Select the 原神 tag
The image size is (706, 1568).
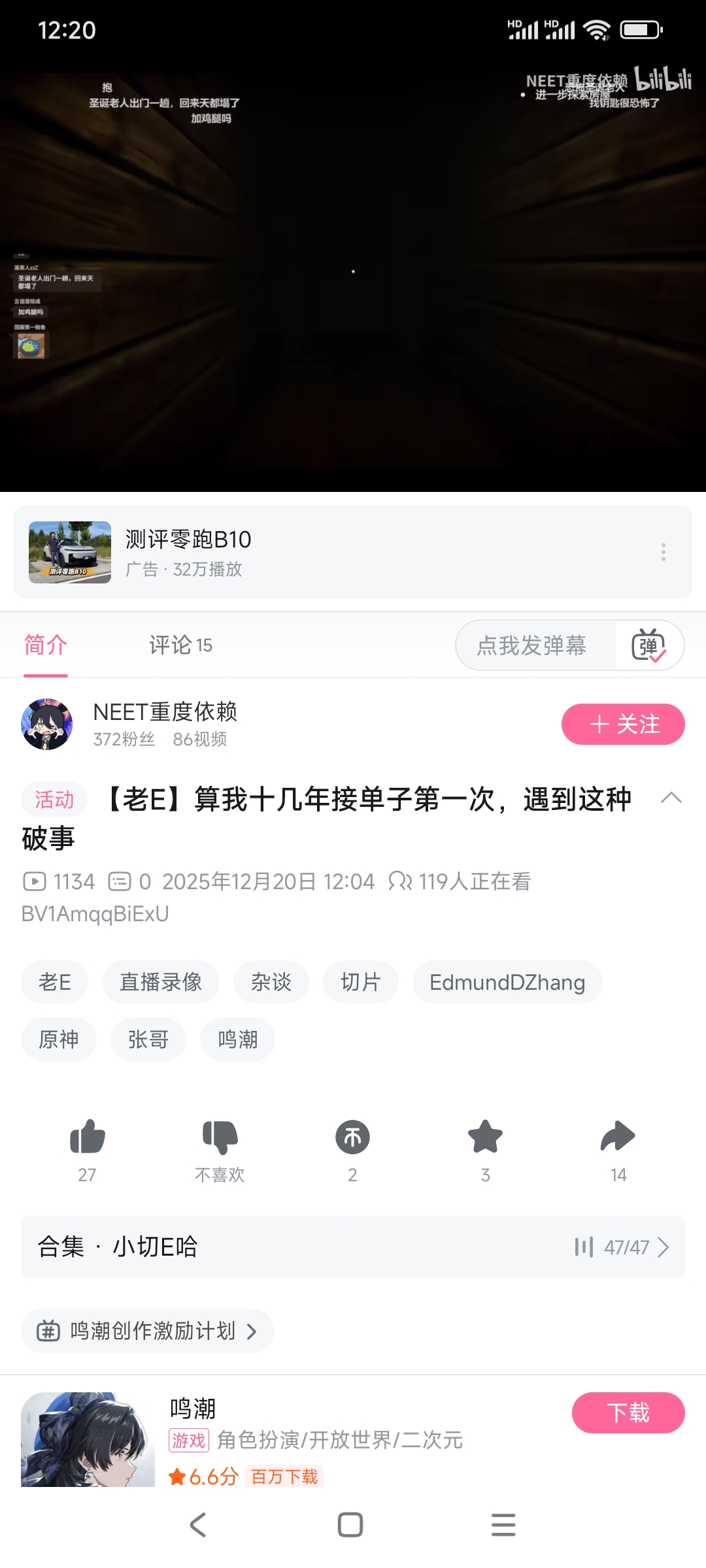58,1039
